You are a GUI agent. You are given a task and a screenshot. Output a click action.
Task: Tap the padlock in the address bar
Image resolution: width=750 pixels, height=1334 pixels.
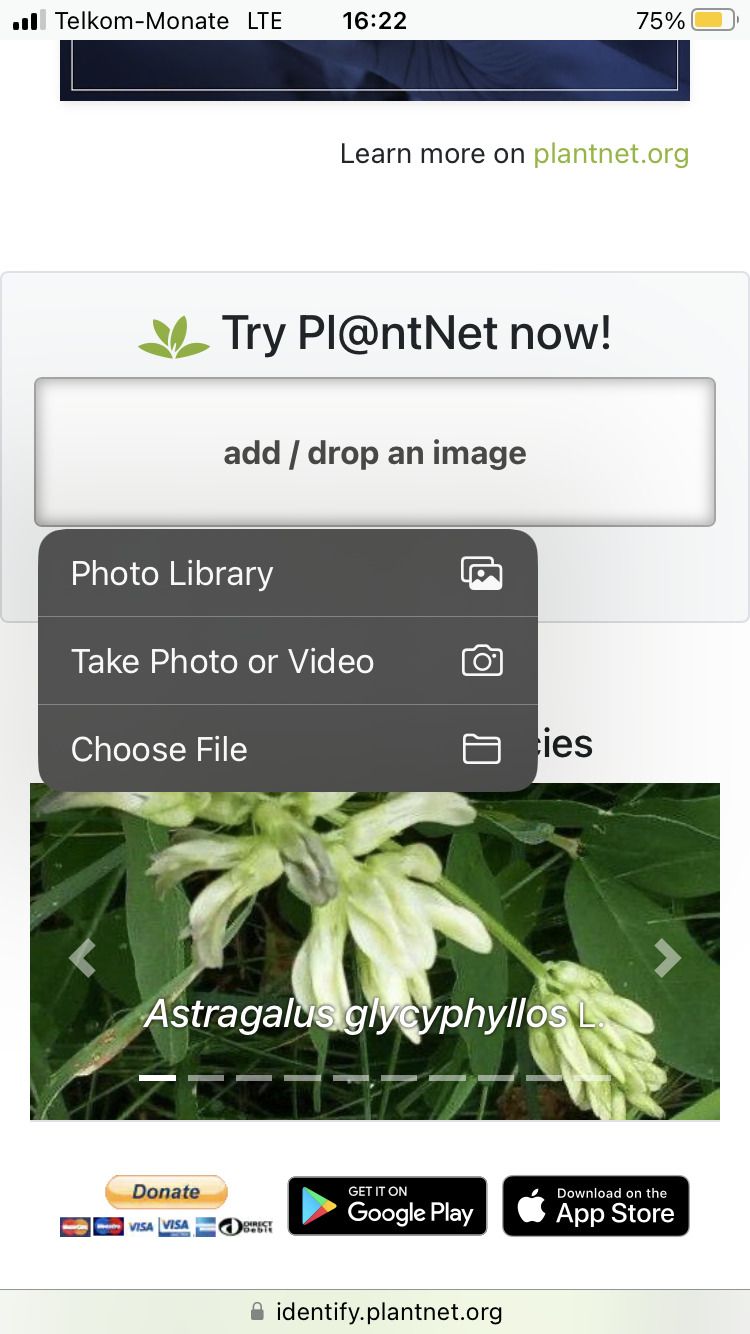tap(255, 1311)
